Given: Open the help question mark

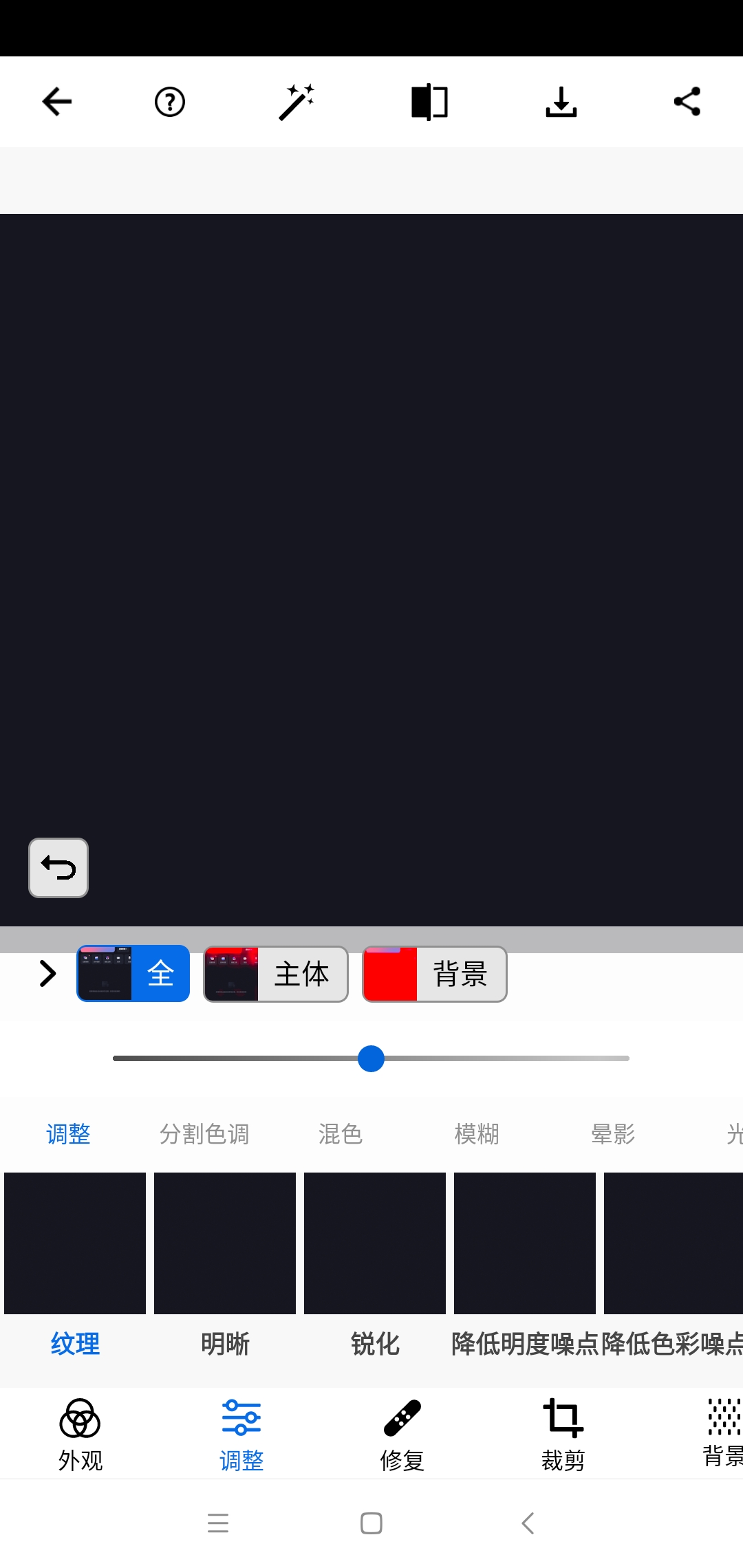Looking at the screenshot, I should pos(169,102).
